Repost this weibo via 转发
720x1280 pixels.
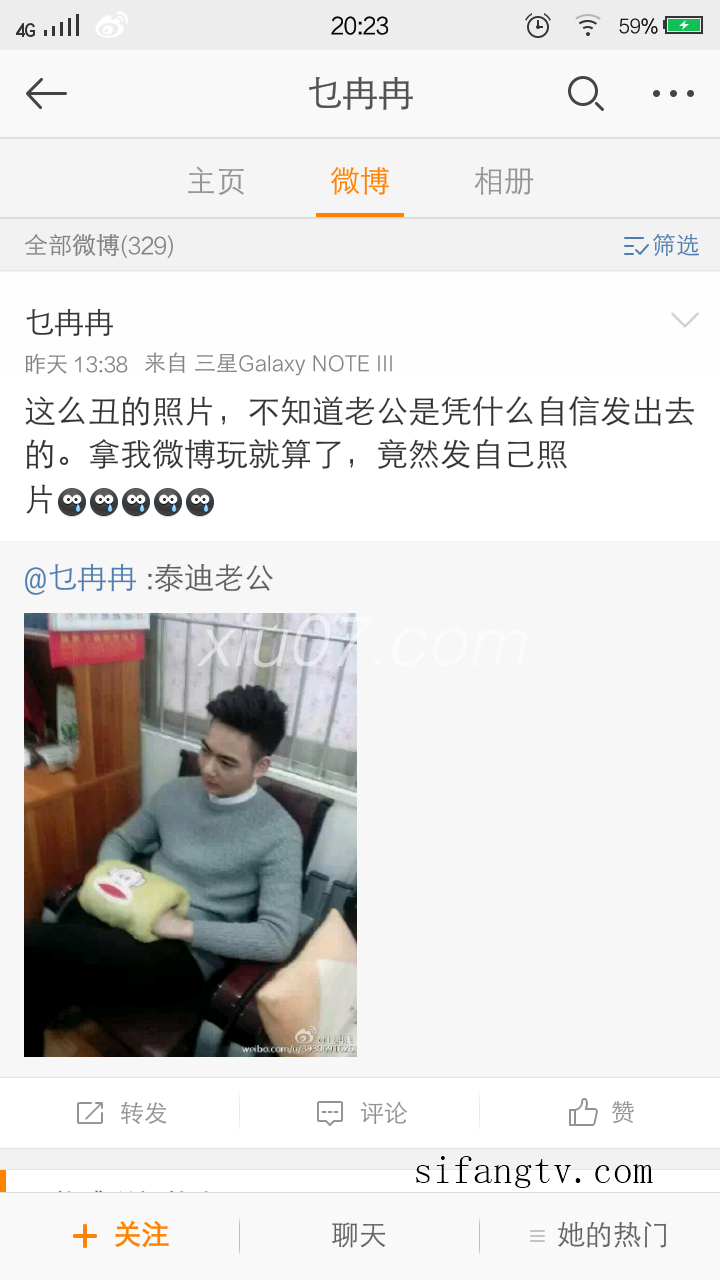(x=122, y=1113)
